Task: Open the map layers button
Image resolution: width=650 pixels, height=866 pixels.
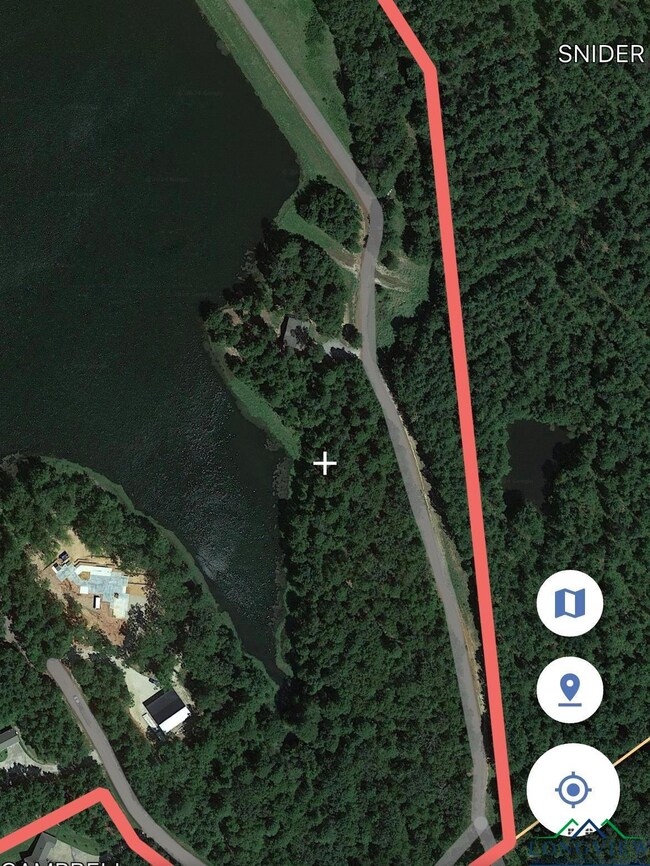Action: click(x=569, y=603)
